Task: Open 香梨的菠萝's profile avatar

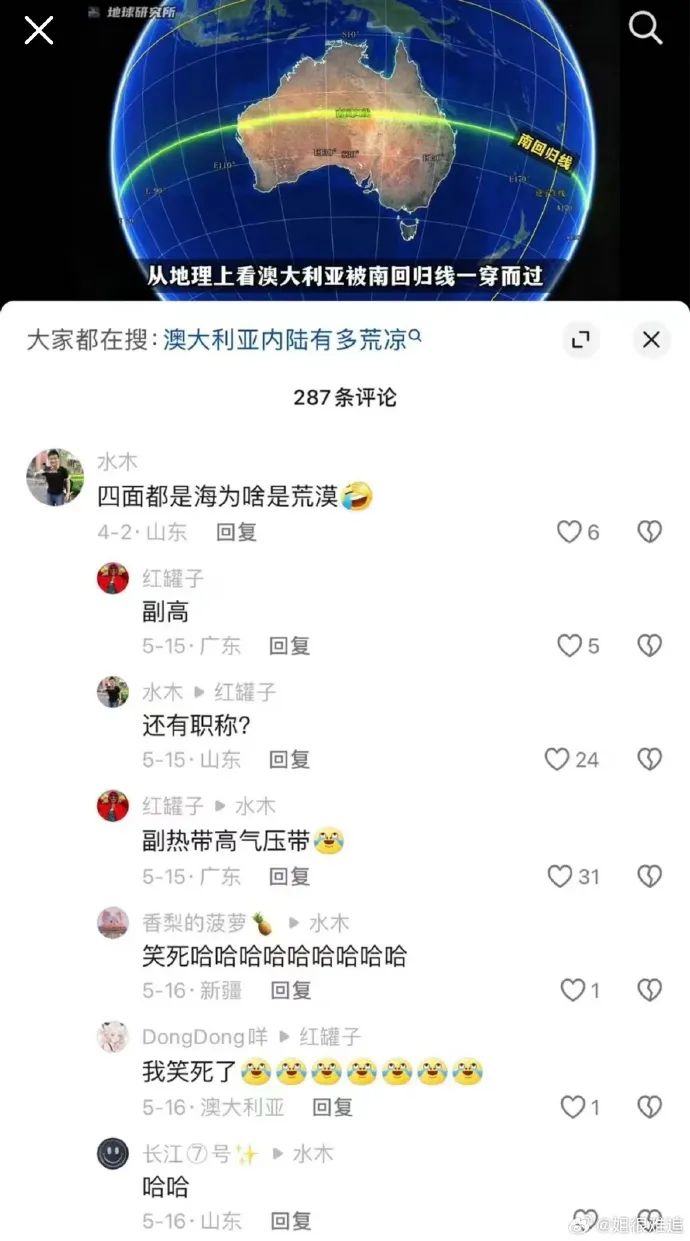Action: click(113, 923)
